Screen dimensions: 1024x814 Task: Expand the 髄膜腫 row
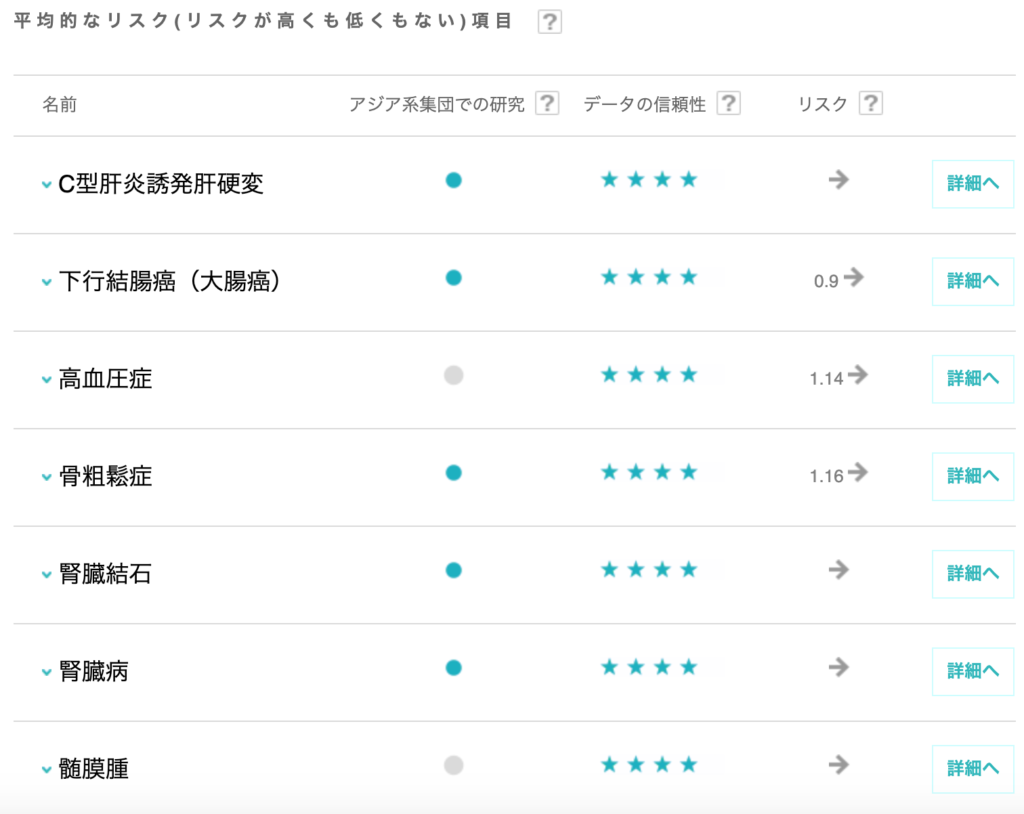[x=46, y=770]
